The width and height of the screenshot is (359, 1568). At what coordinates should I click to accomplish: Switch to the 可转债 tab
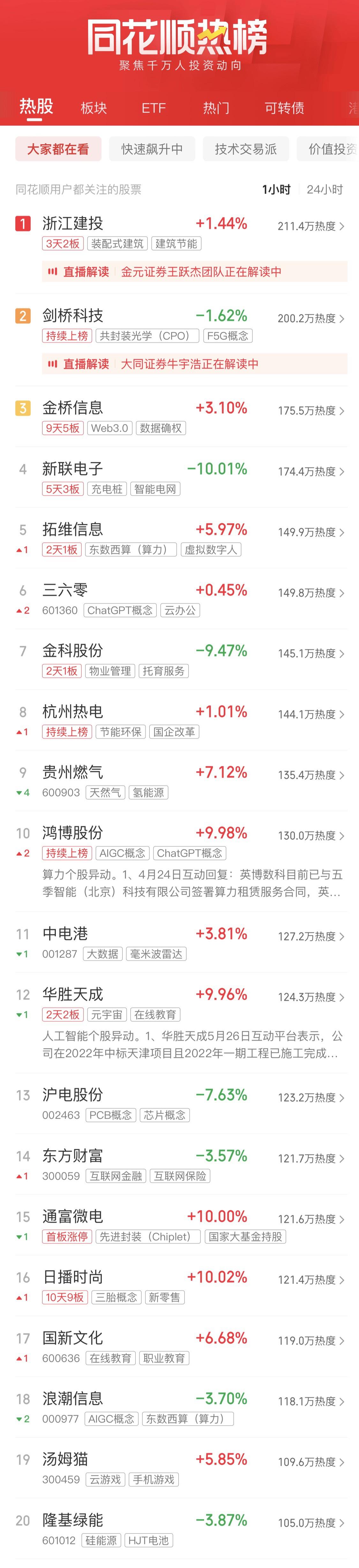click(x=284, y=108)
